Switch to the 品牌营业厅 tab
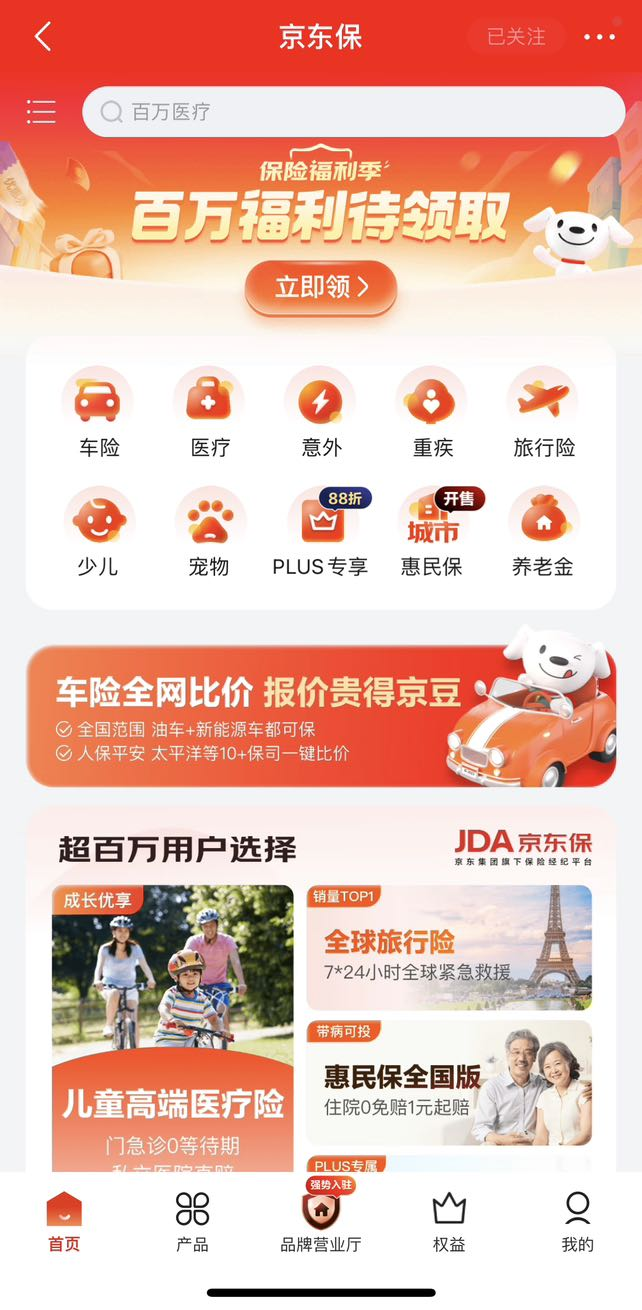This screenshot has width=642, height=1310. tap(321, 1221)
